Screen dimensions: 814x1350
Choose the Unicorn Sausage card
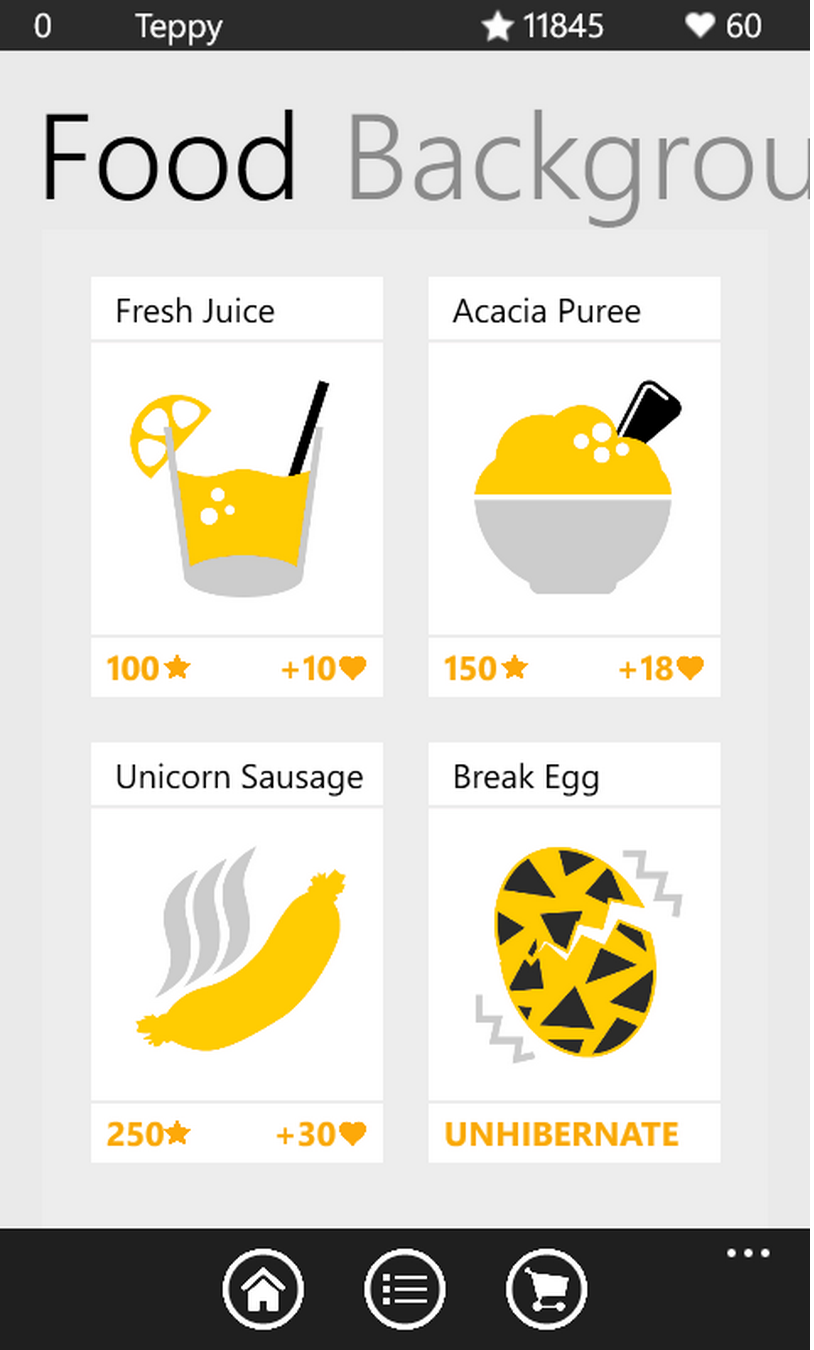click(237, 953)
